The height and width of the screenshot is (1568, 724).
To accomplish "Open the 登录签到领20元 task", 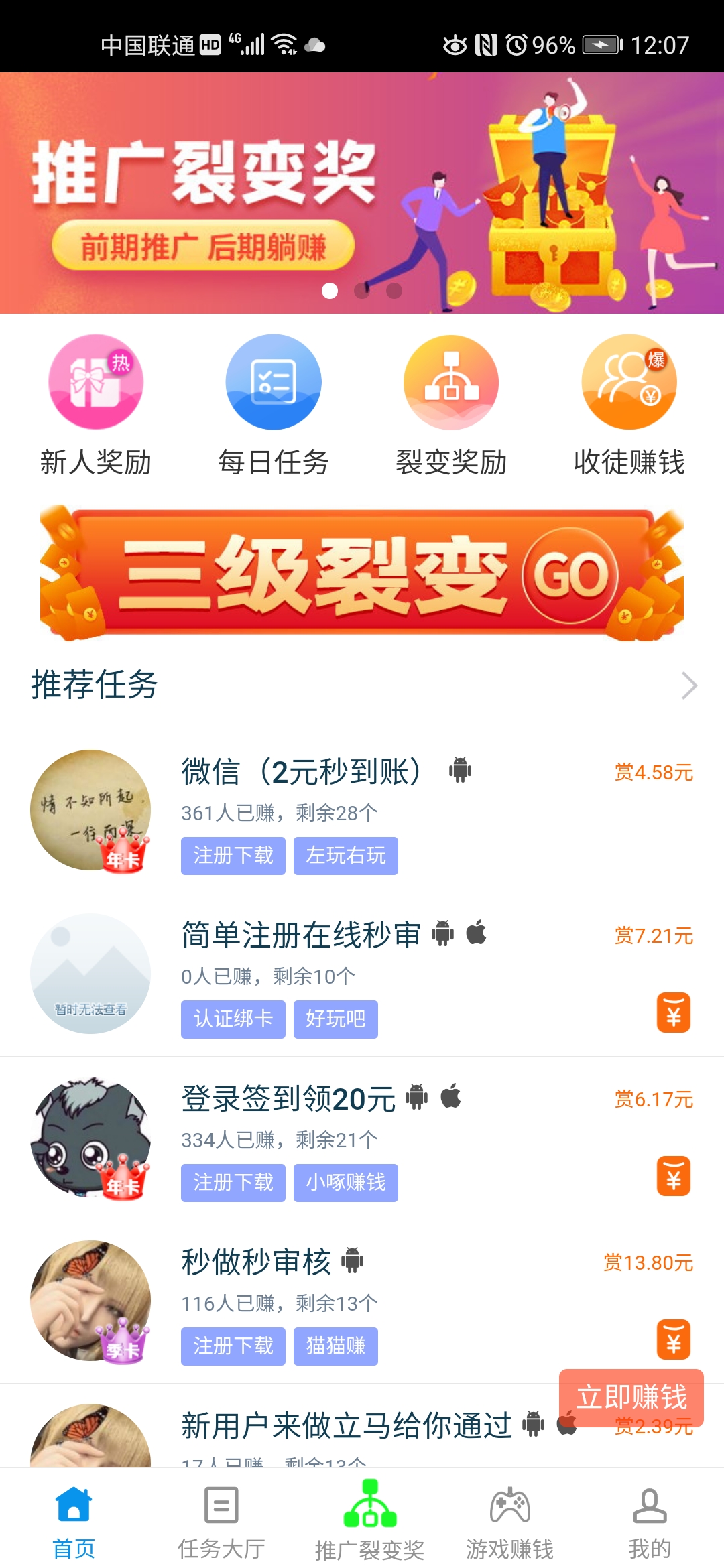I will pyautogui.click(x=290, y=1099).
